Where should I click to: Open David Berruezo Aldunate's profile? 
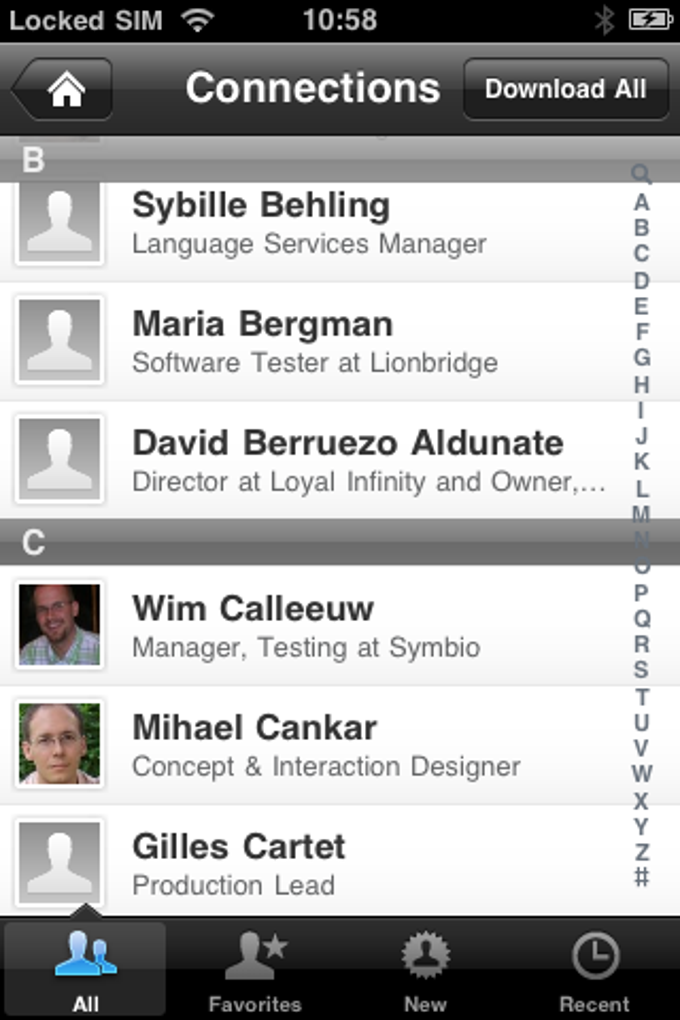point(310,460)
